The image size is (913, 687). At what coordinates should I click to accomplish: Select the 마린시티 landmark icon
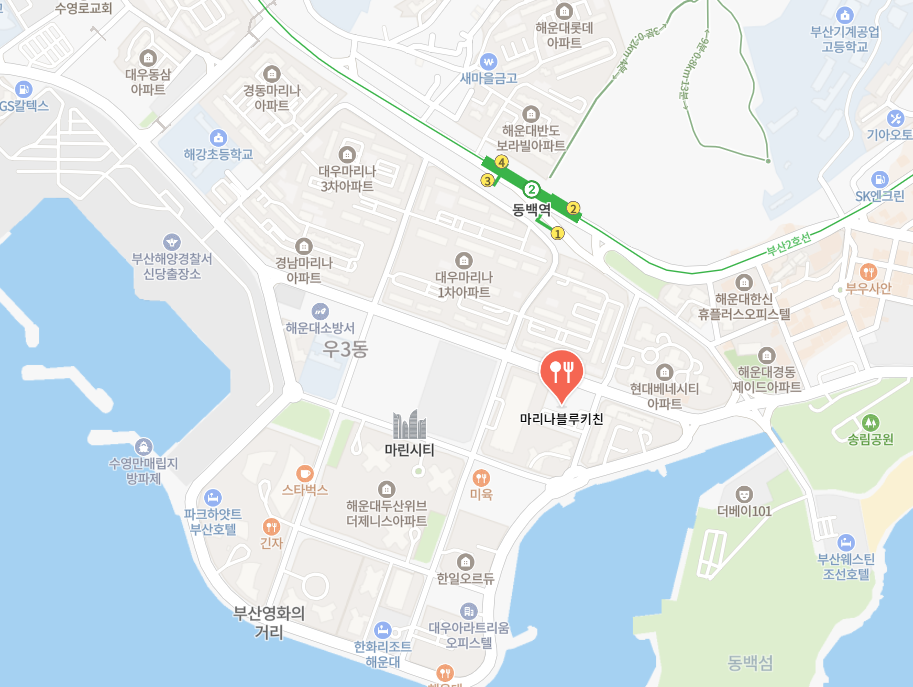[409, 425]
